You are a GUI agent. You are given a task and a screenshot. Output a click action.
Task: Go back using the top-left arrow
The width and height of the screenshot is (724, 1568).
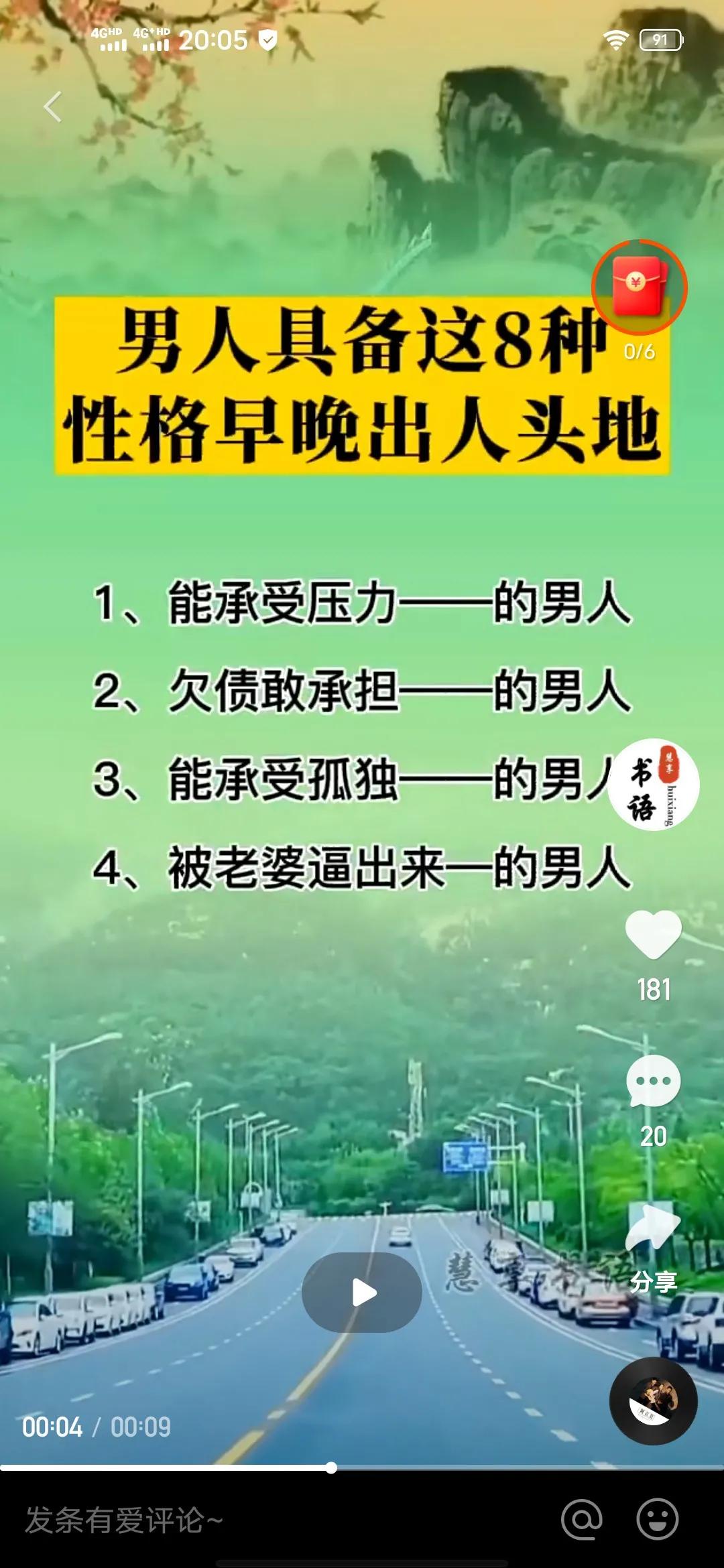(52, 107)
